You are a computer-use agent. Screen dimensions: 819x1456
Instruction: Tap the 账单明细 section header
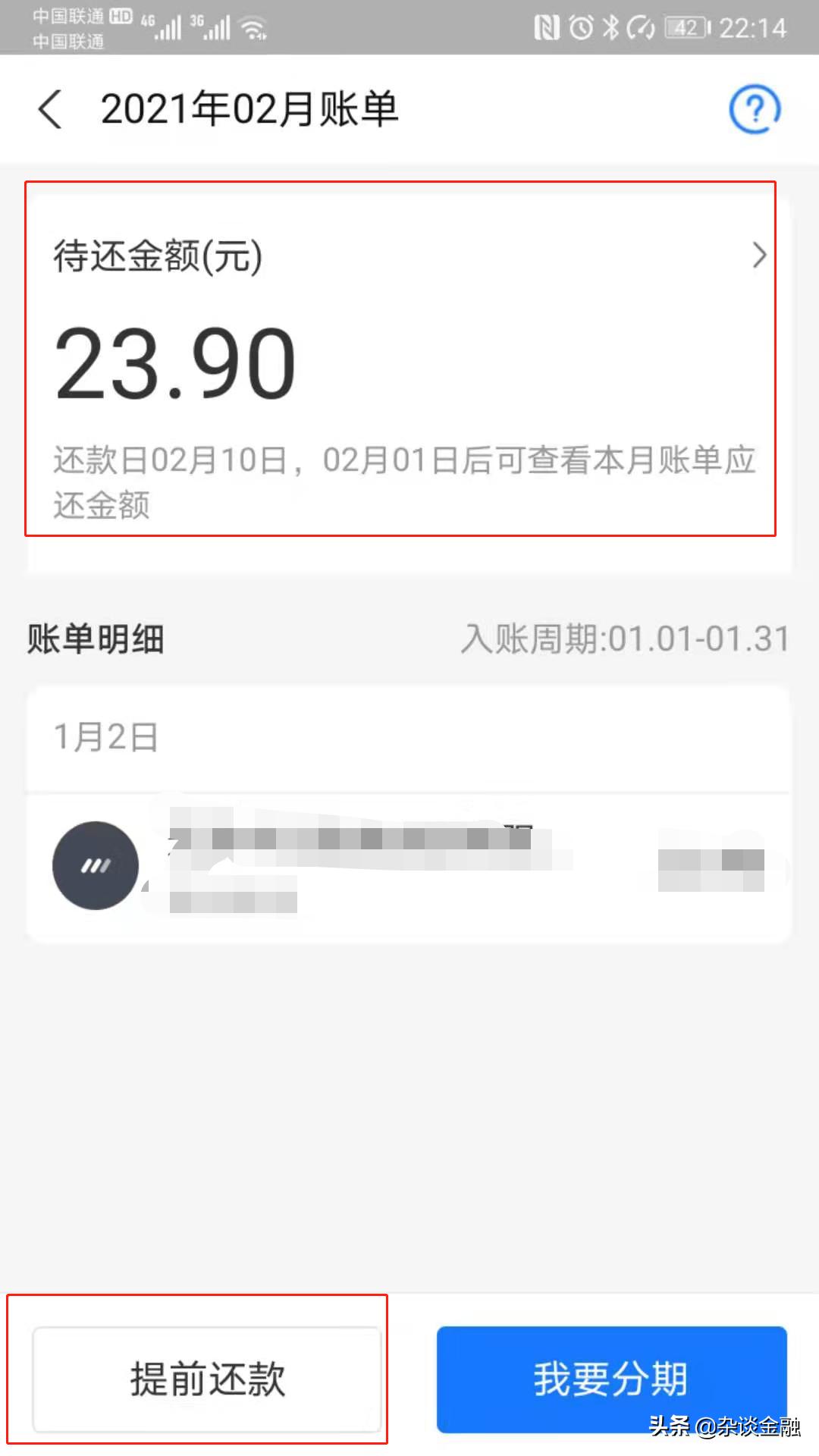[96, 639]
